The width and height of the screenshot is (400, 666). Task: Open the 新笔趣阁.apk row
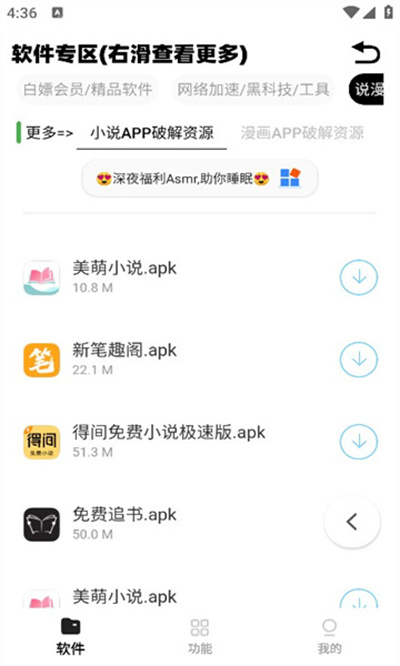click(x=200, y=360)
